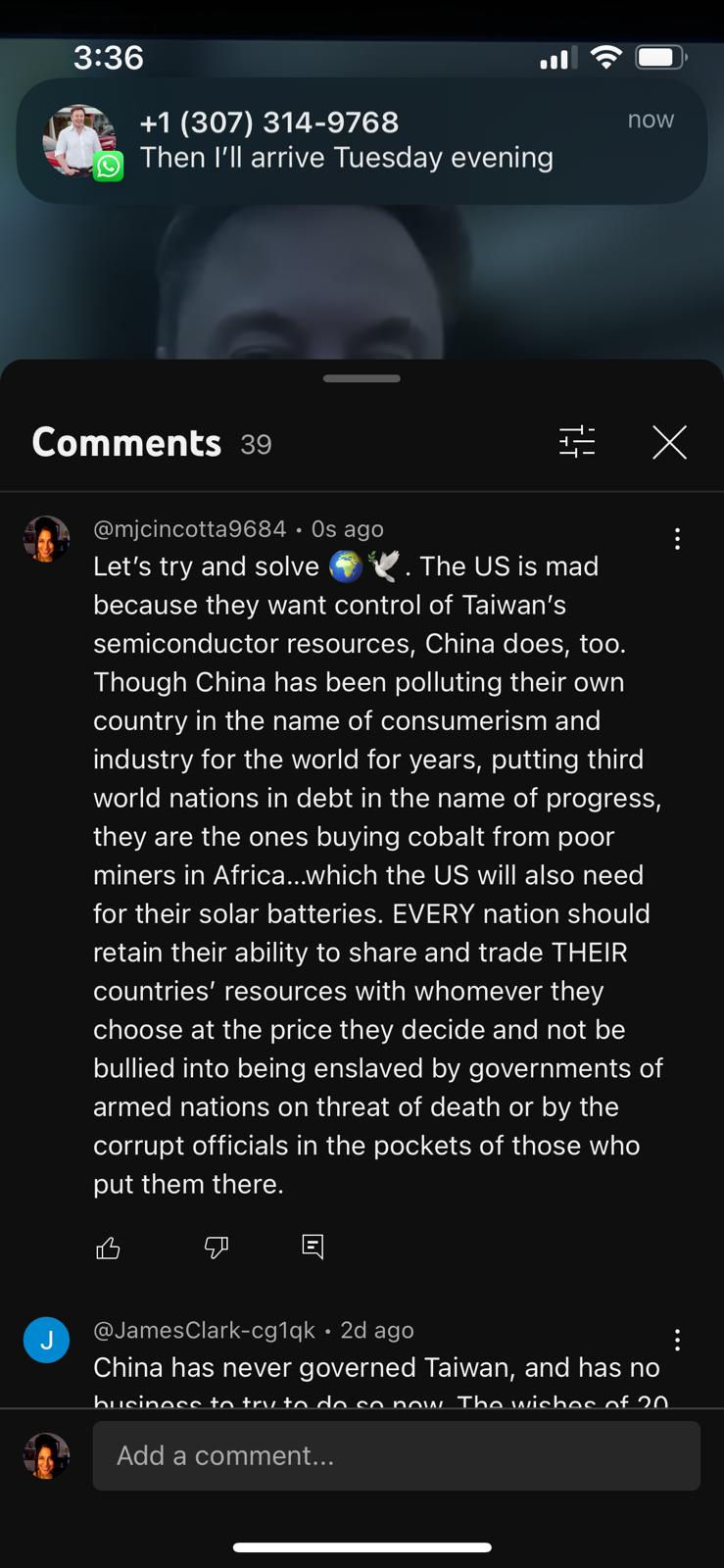Reply to @mjcincotta9684's comment

pyautogui.click(x=313, y=1247)
